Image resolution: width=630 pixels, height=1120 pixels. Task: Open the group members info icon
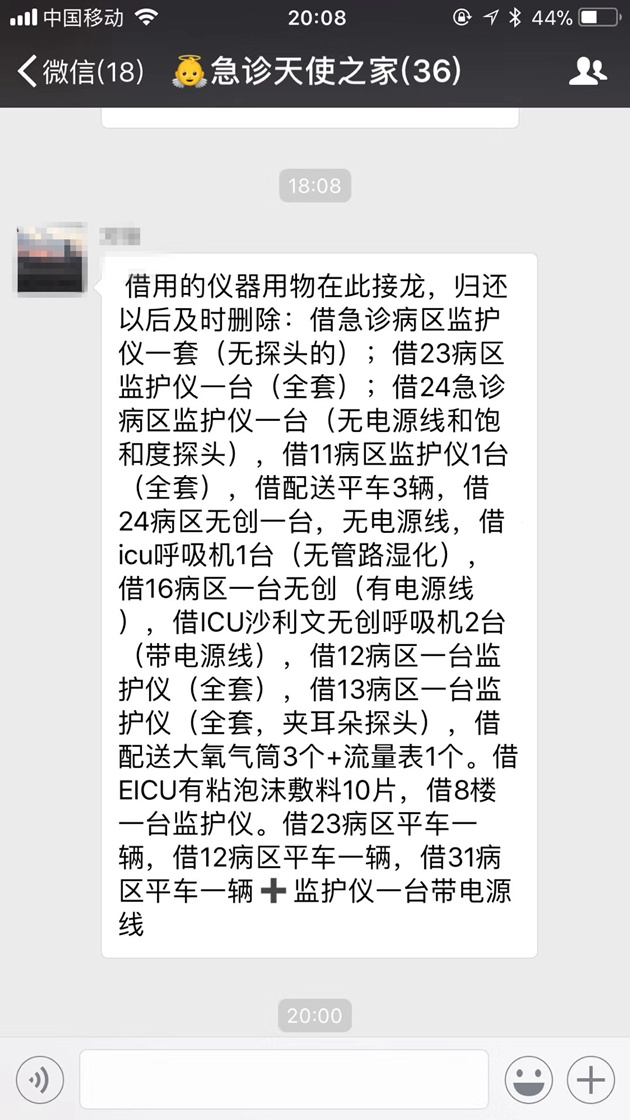click(x=587, y=71)
